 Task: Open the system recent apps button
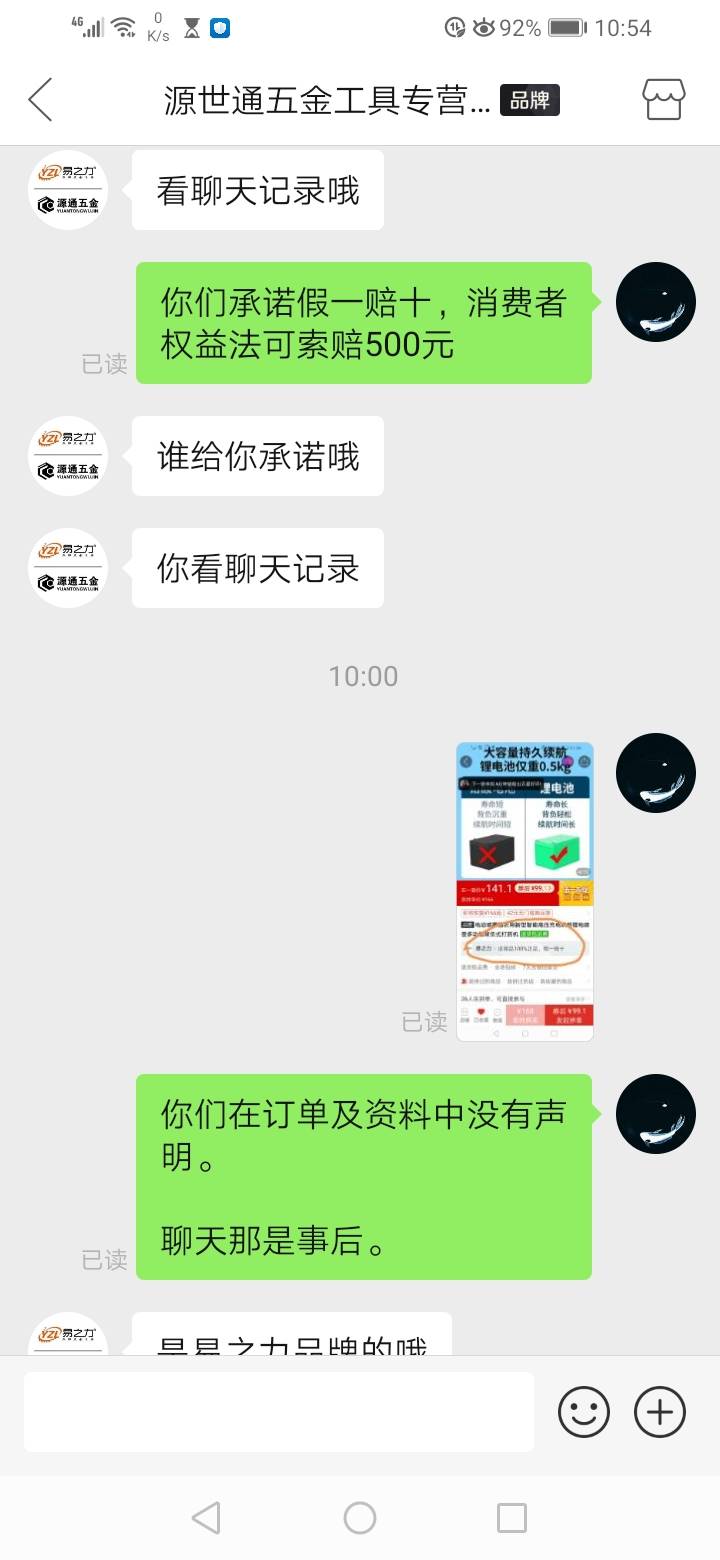click(512, 1518)
